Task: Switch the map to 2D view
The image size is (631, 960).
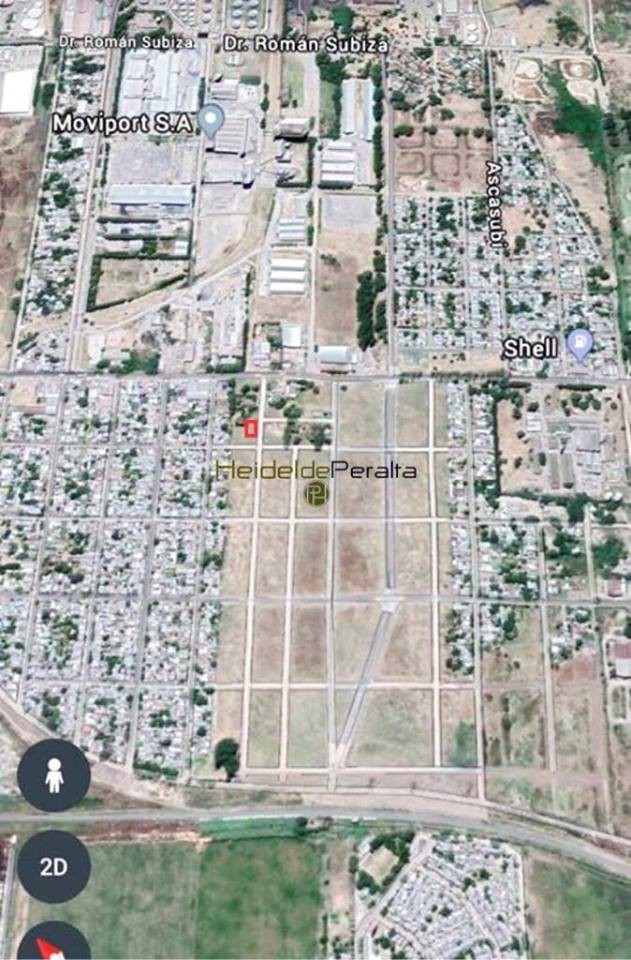Action: 54,866
